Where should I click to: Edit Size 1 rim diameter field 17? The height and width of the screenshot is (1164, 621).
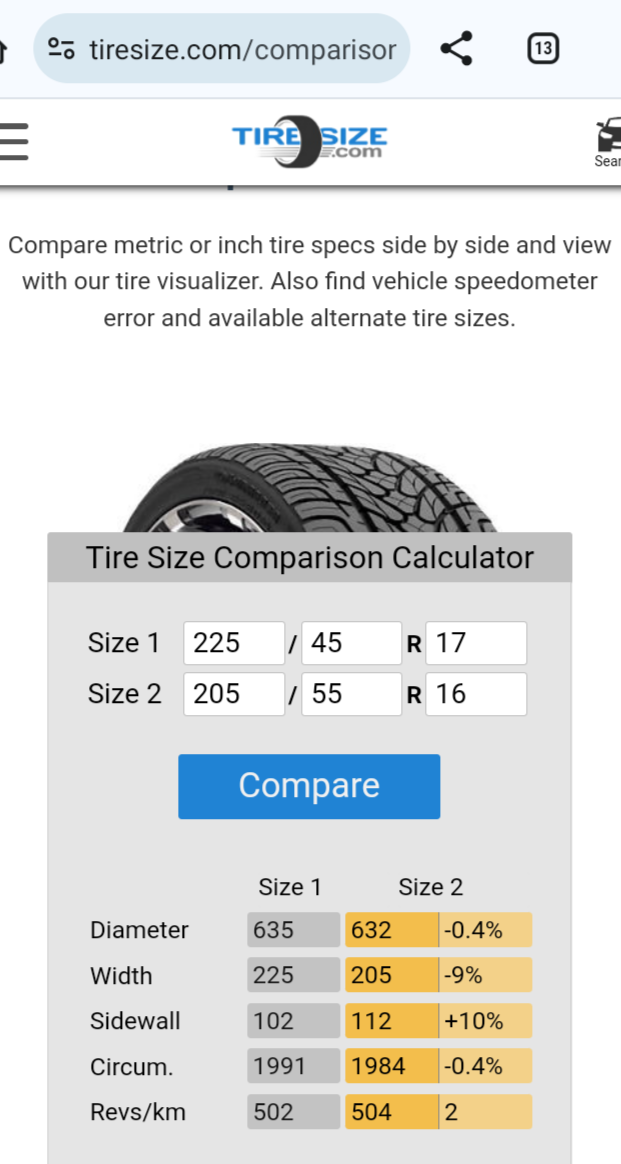tap(476, 643)
